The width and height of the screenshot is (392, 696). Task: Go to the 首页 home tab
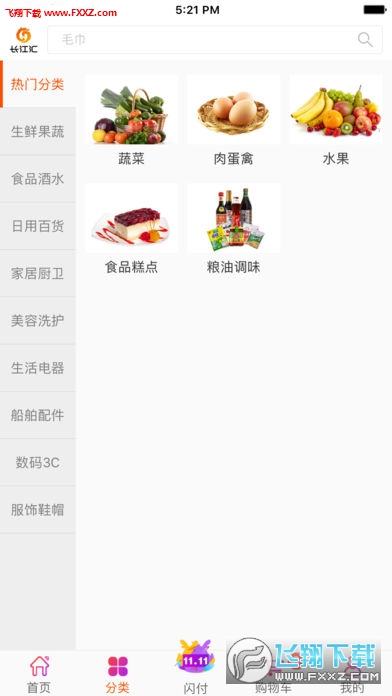tap(39, 674)
